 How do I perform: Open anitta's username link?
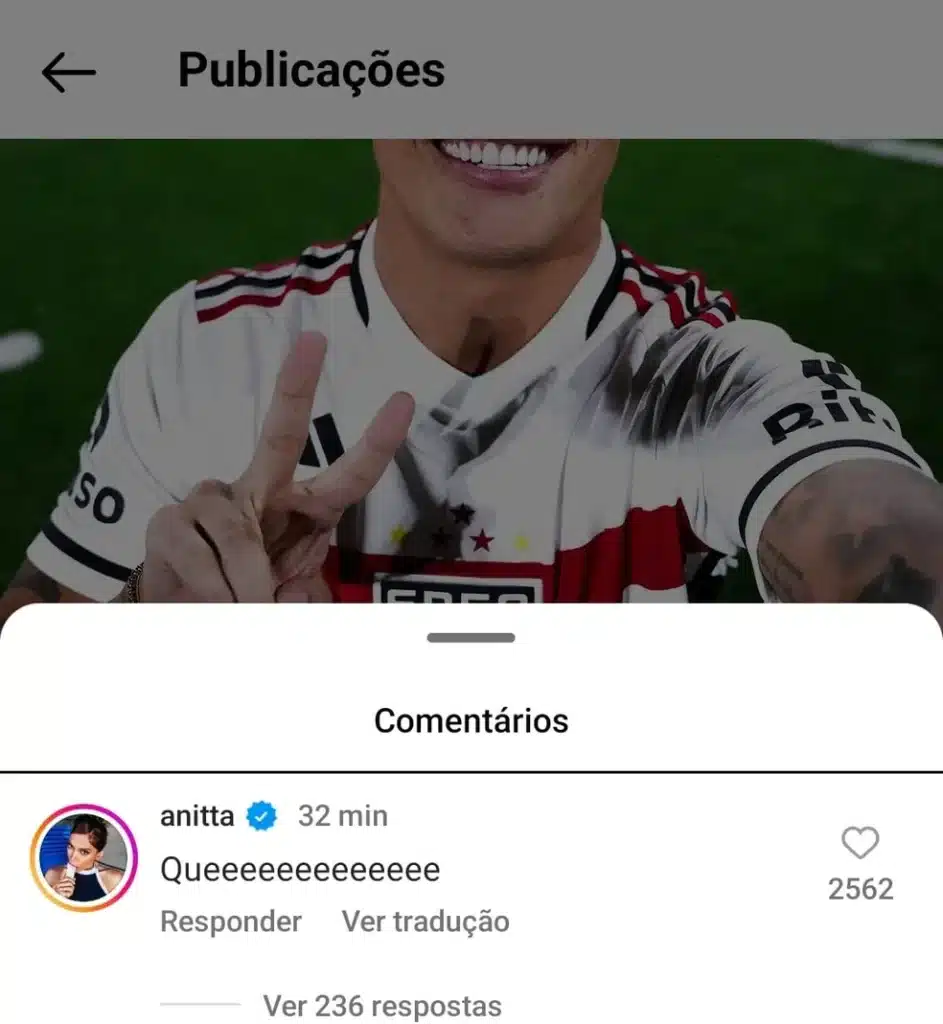click(x=197, y=816)
